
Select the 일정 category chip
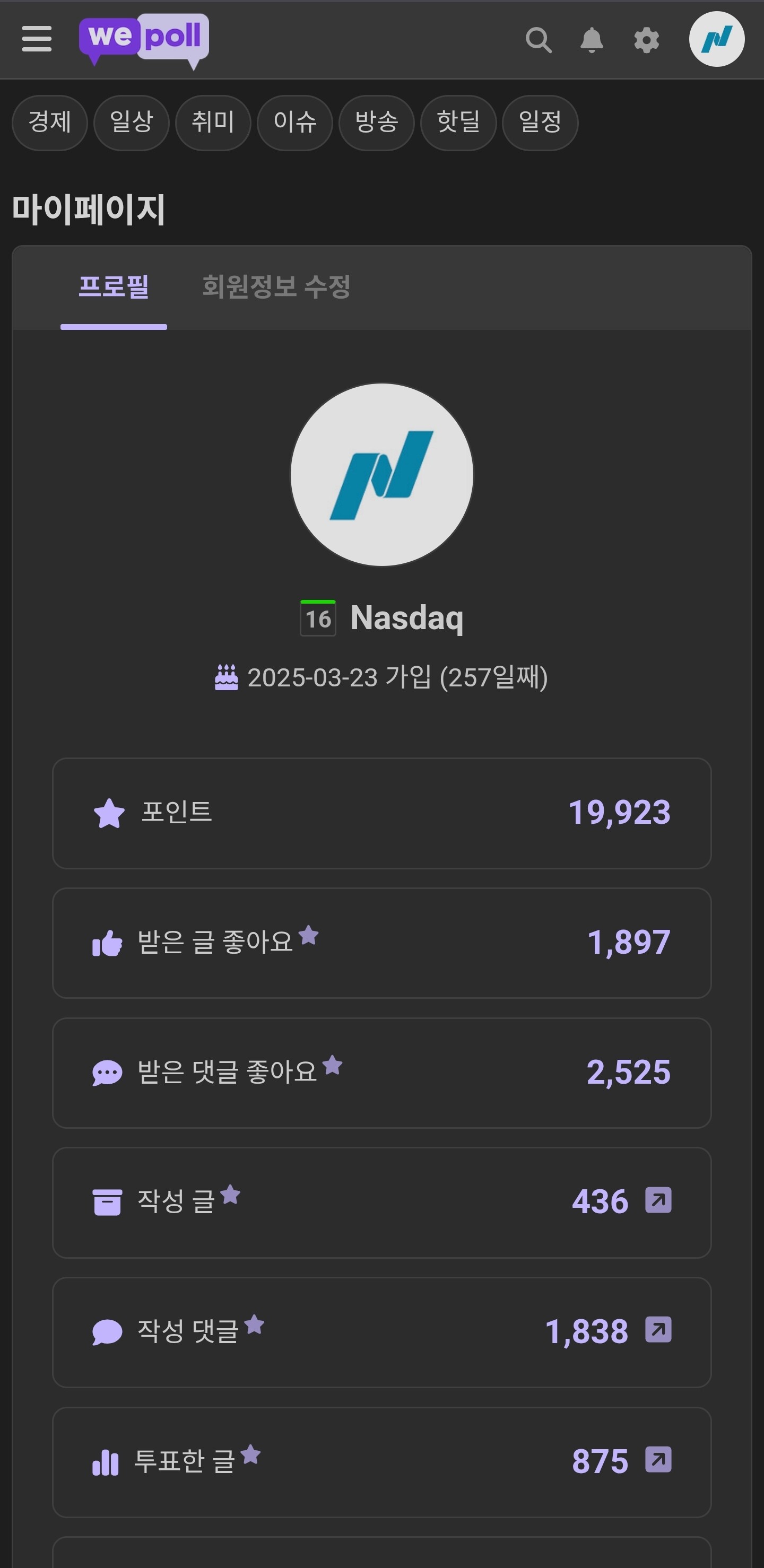(540, 123)
